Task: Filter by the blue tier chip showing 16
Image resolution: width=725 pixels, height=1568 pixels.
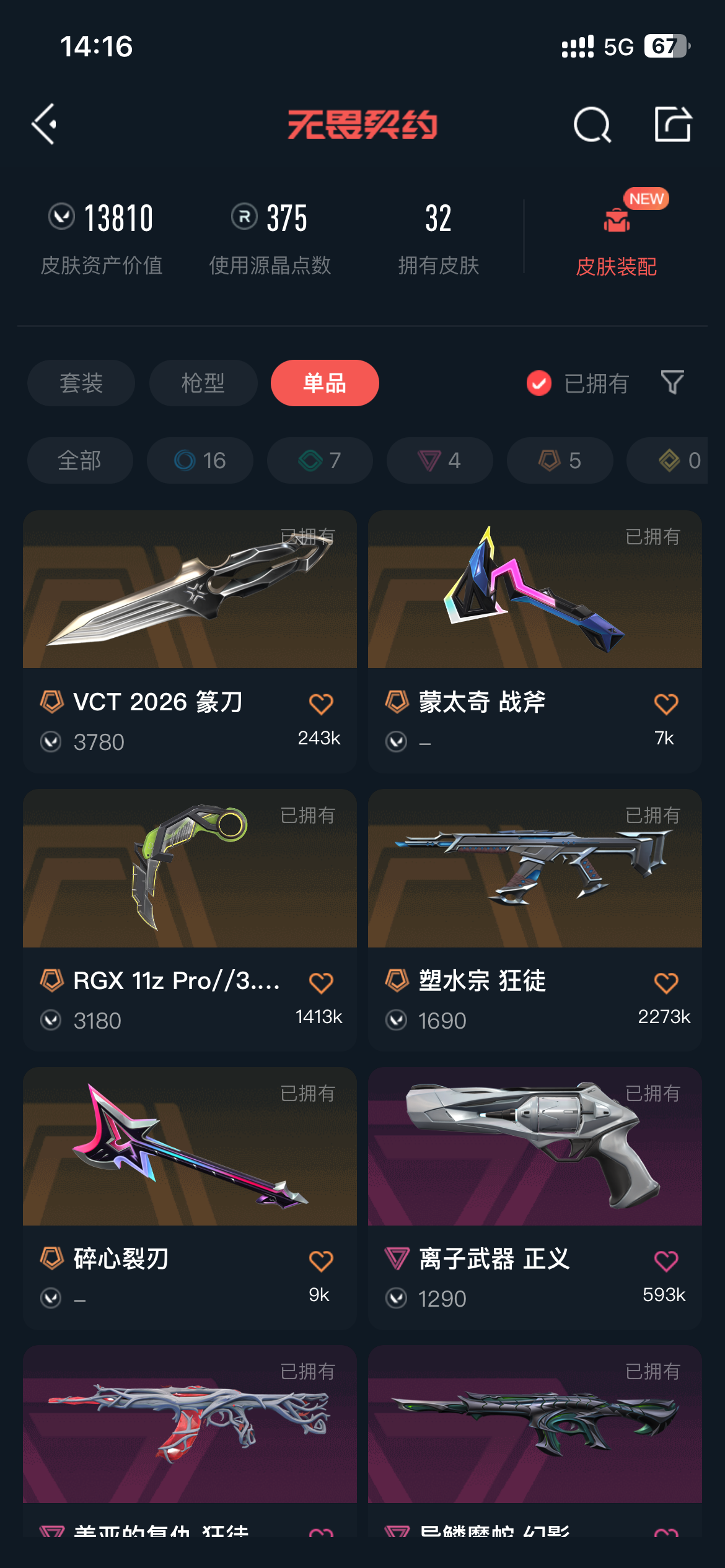Action: coord(200,461)
